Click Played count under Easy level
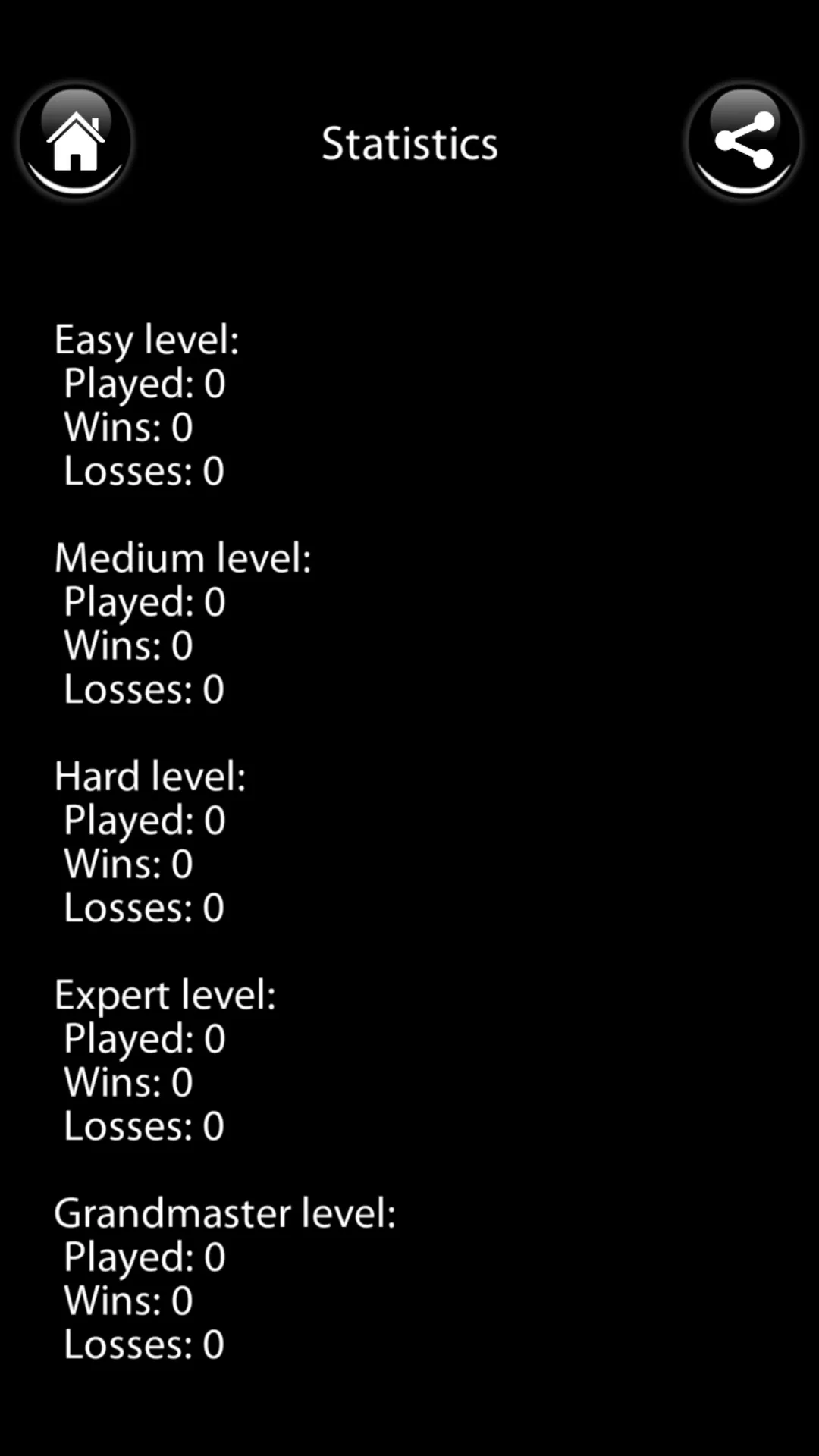Screen dimensions: 819x1456 pyautogui.click(x=144, y=383)
